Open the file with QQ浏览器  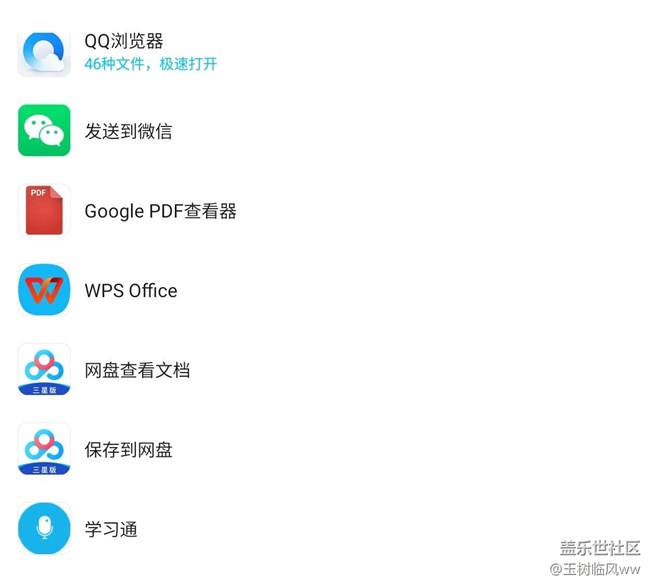click(x=124, y=51)
